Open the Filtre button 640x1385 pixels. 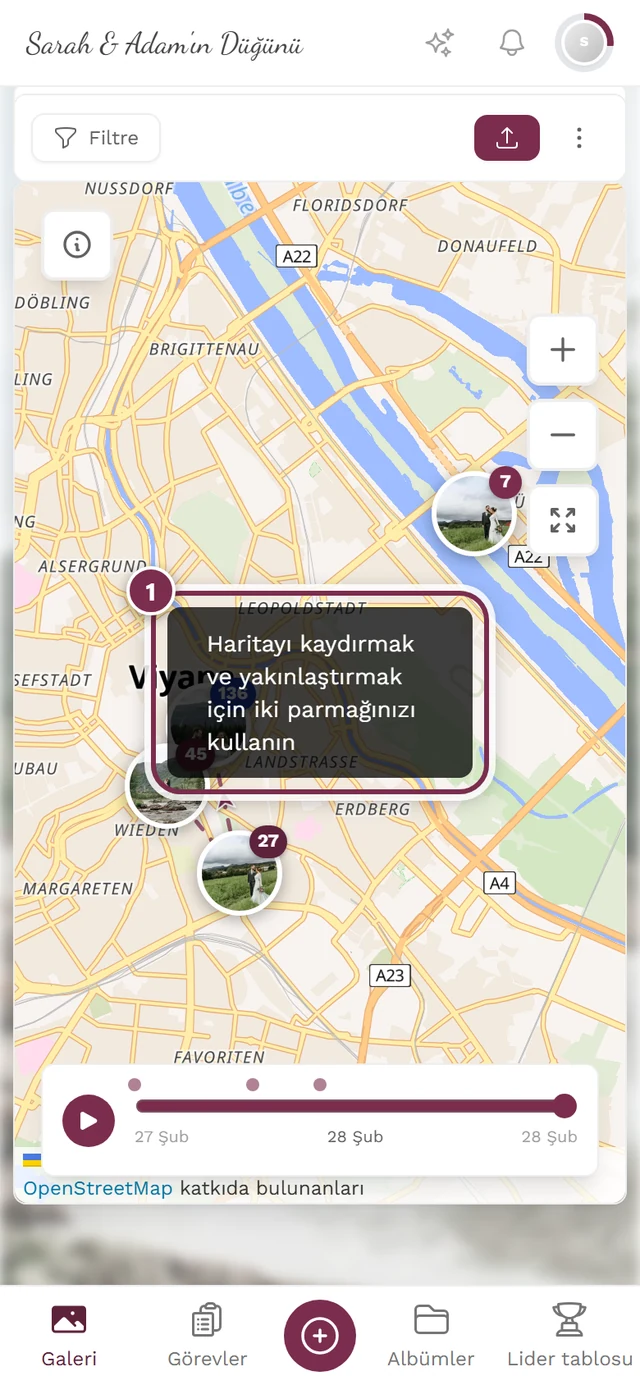(96, 138)
